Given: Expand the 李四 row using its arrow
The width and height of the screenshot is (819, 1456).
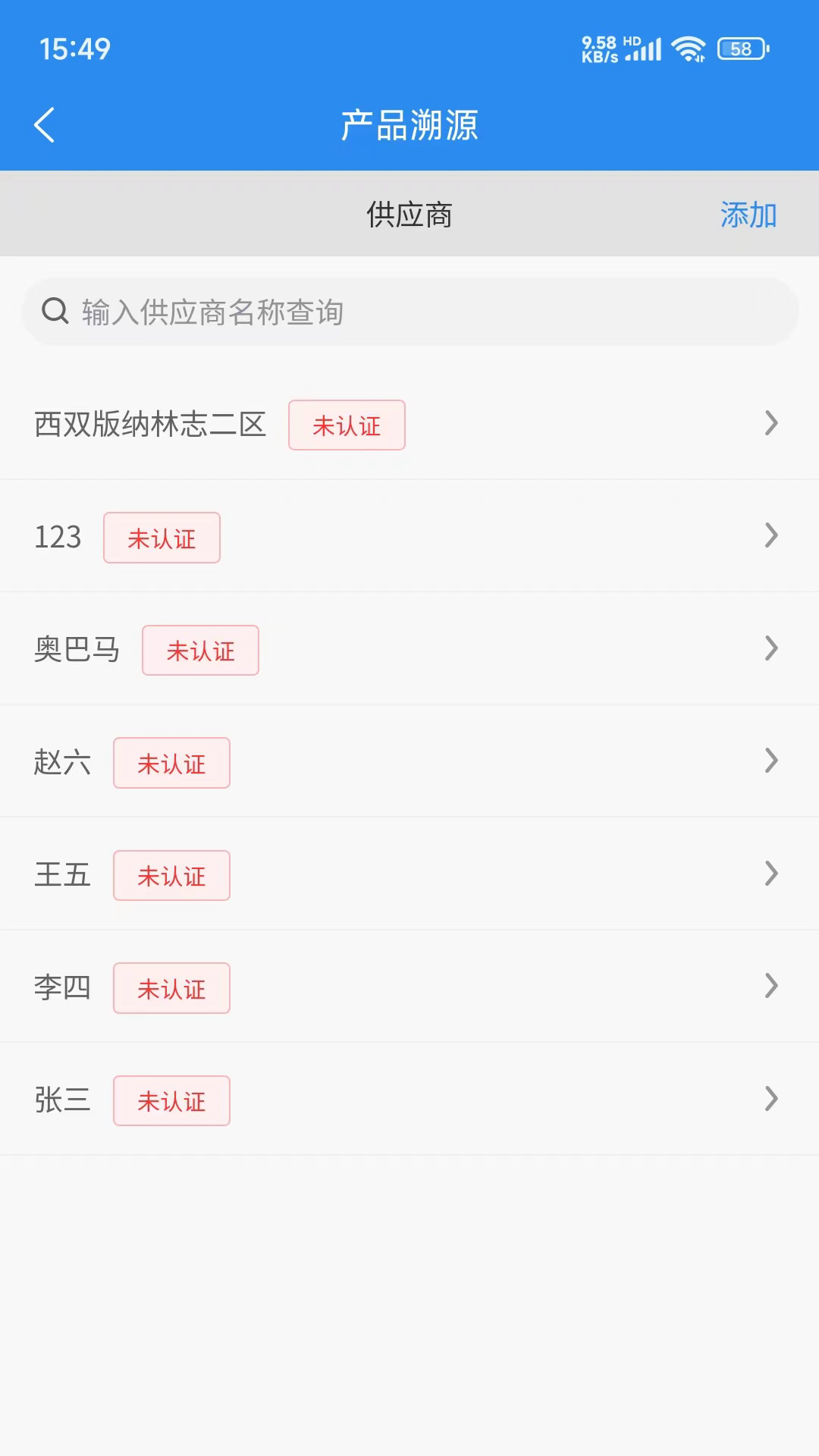Looking at the screenshot, I should click(771, 986).
